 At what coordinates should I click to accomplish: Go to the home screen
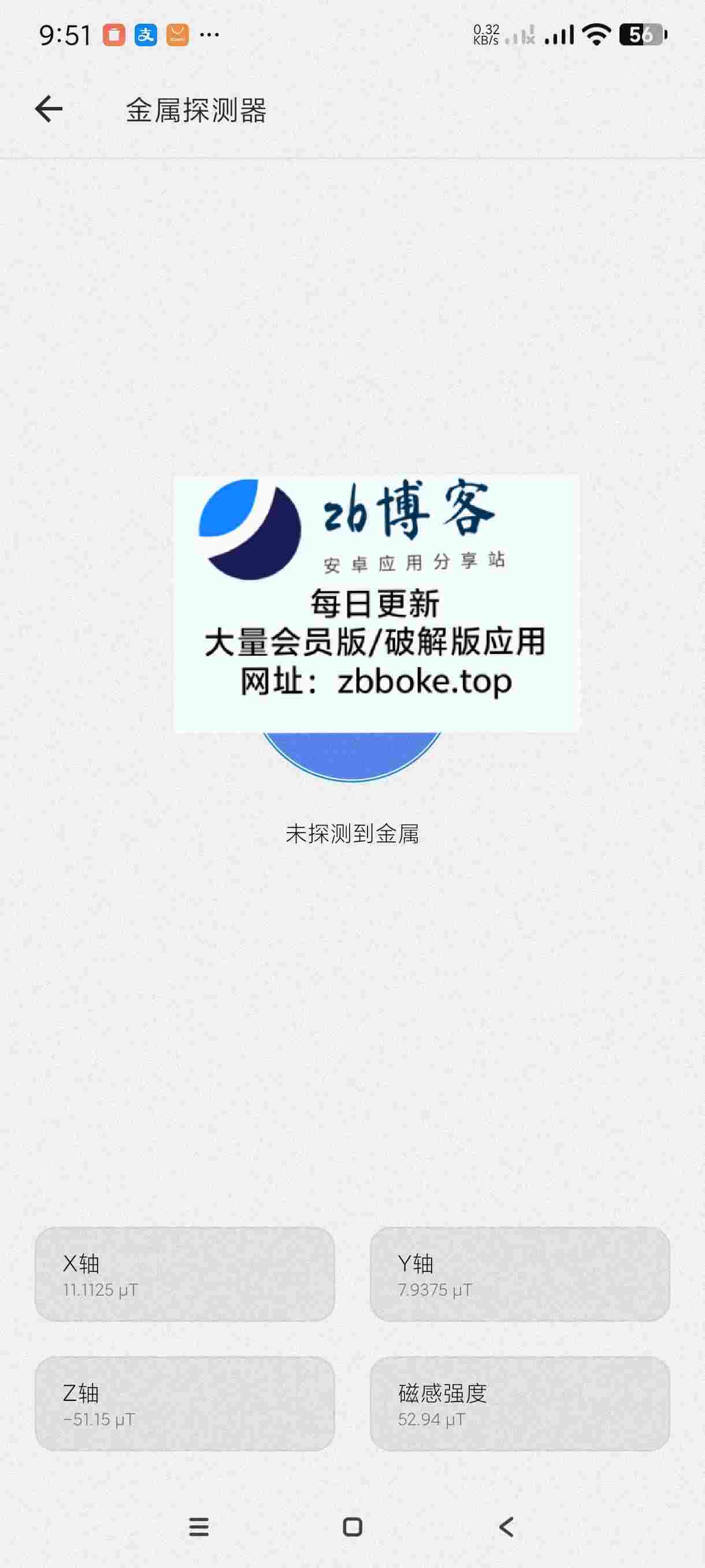[x=352, y=1526]
